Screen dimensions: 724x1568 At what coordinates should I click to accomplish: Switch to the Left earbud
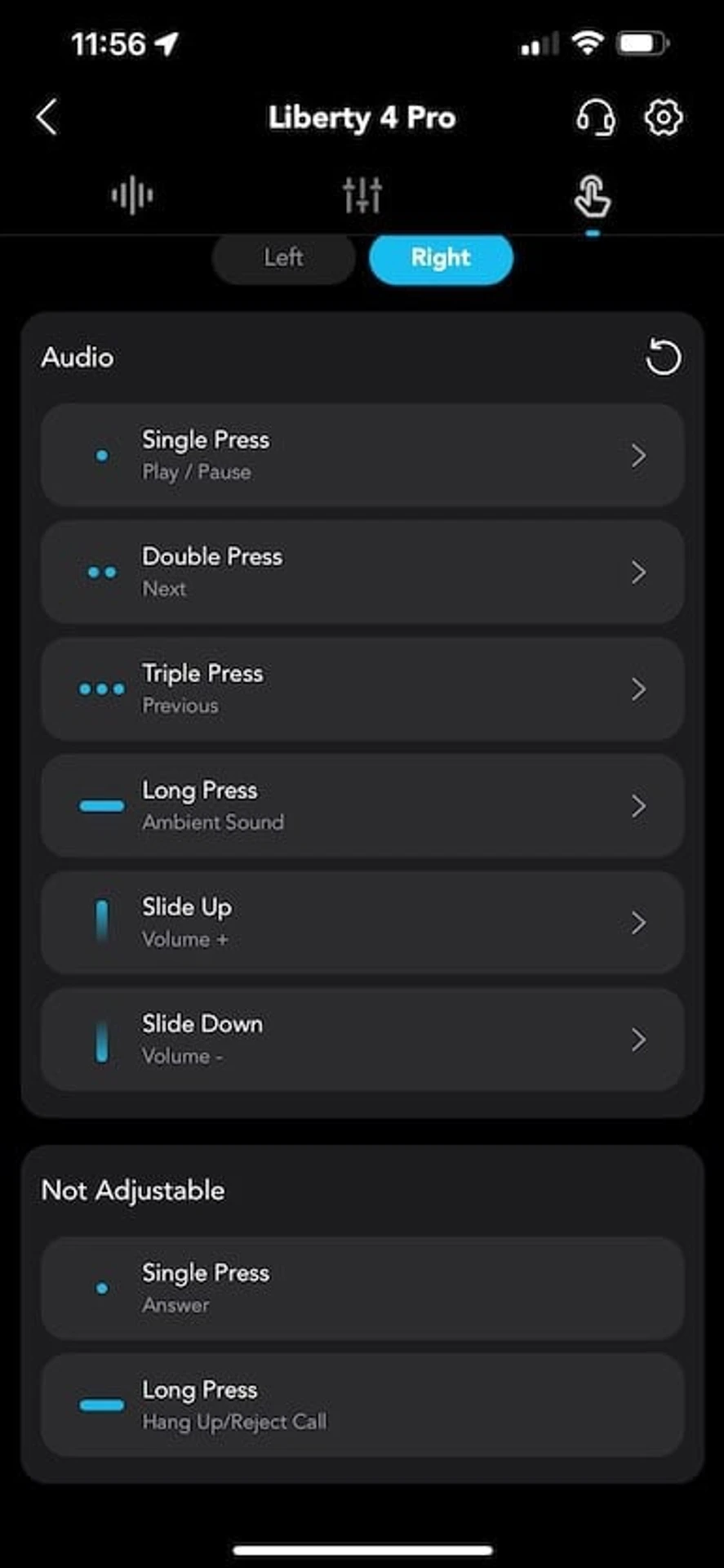click(283, 258)
